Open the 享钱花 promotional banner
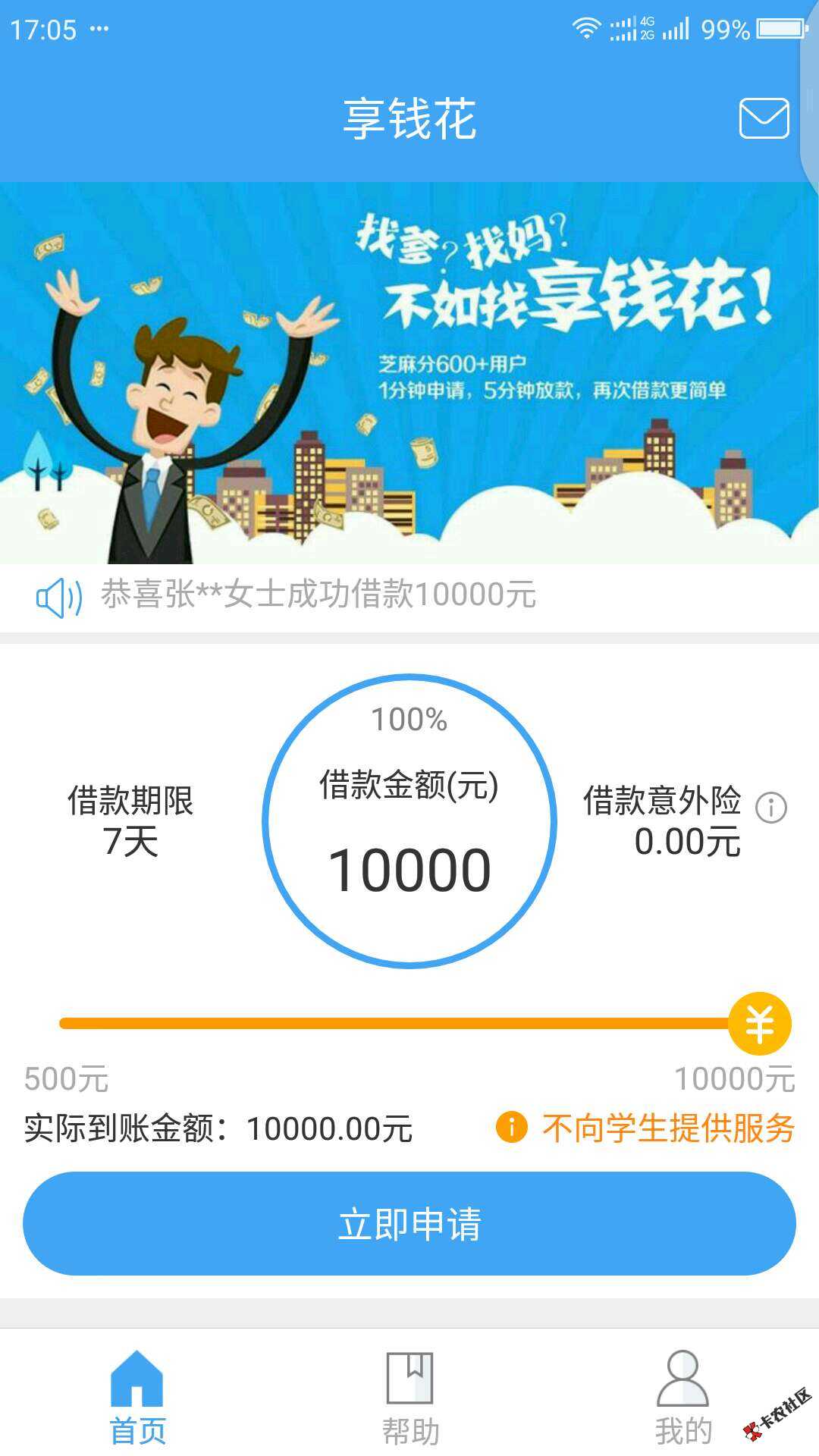Viewport: 819px width, 1456px height. 409,372
